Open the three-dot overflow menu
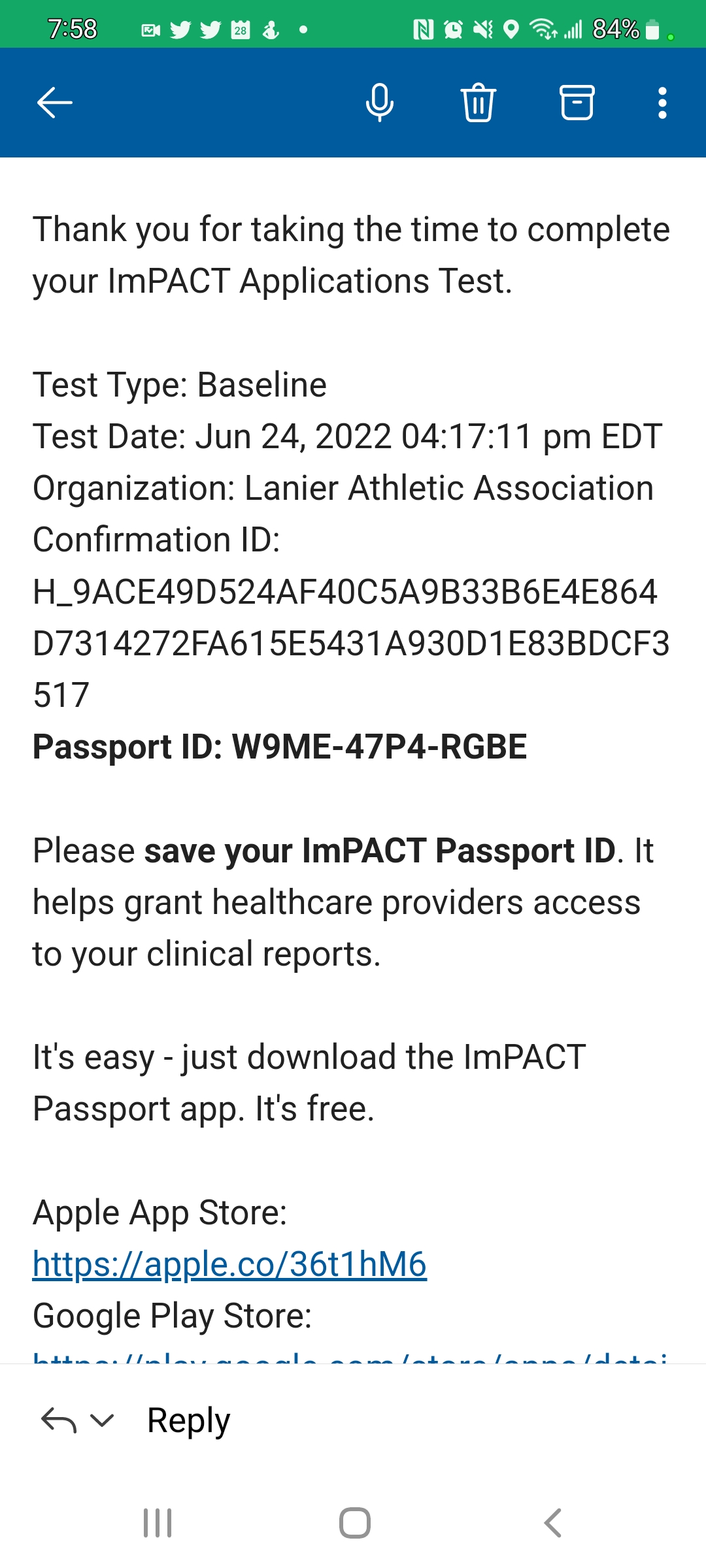Image resolution: width=706 pixels, height=1568 pixels. click(x=662, y=103)
